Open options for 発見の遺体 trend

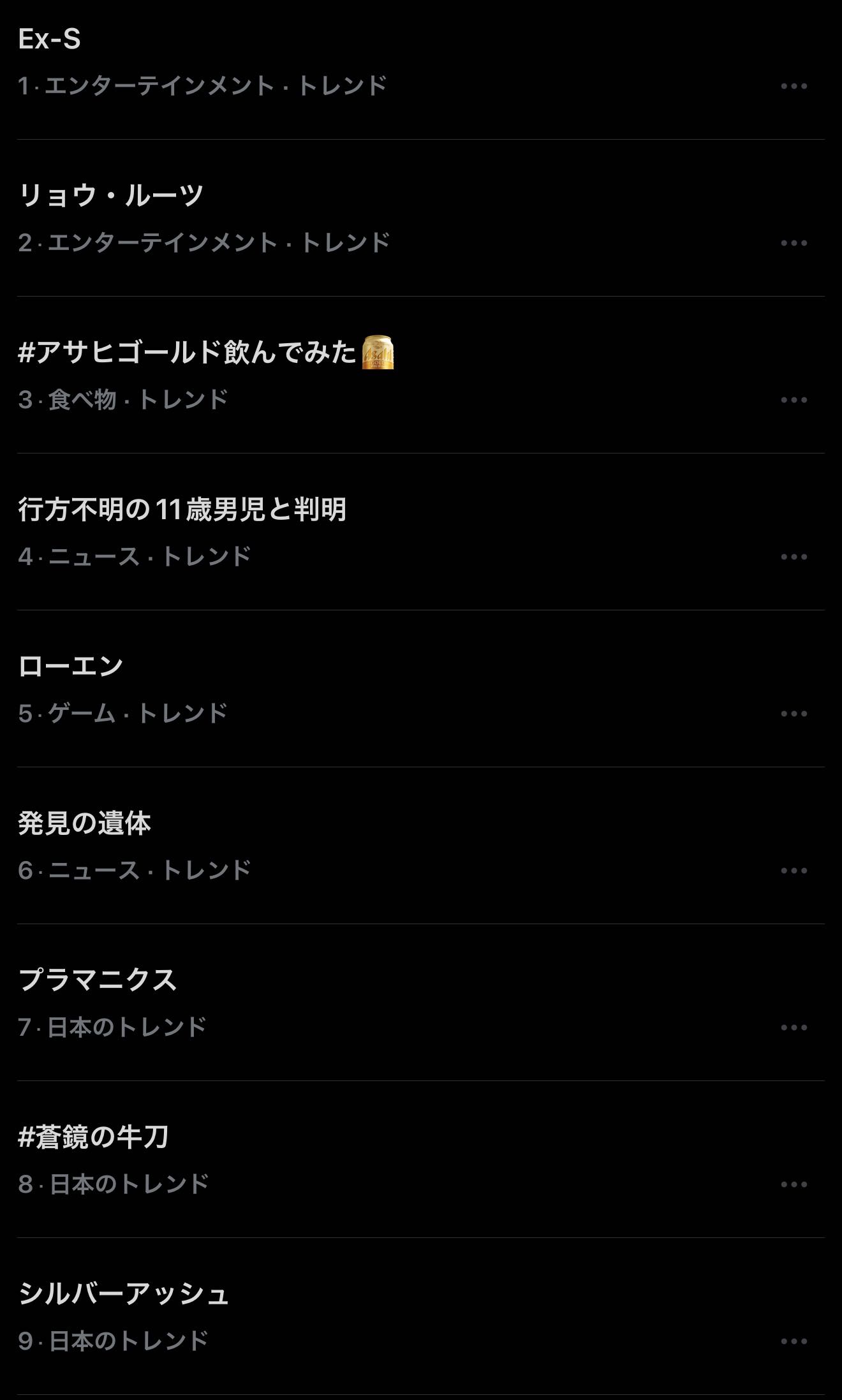coord(794,871)
